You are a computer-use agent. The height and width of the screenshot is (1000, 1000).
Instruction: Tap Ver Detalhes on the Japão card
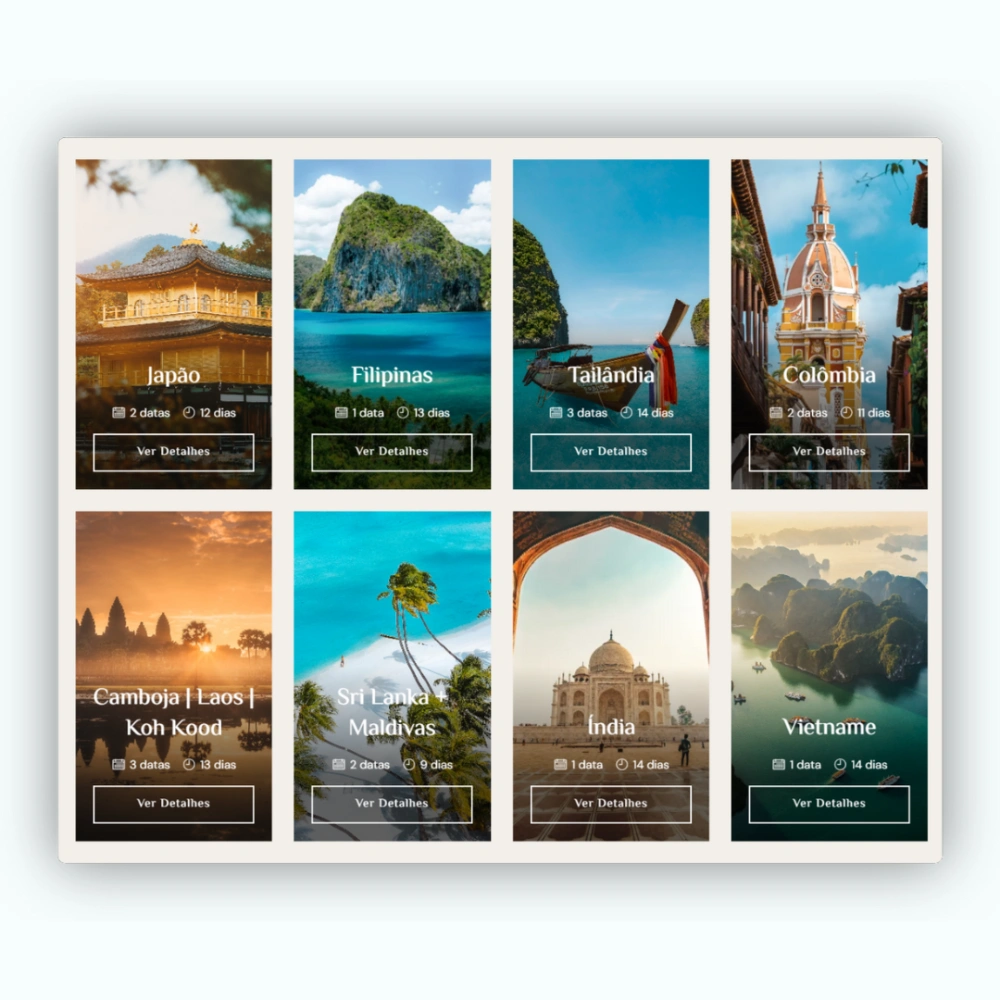173,452
